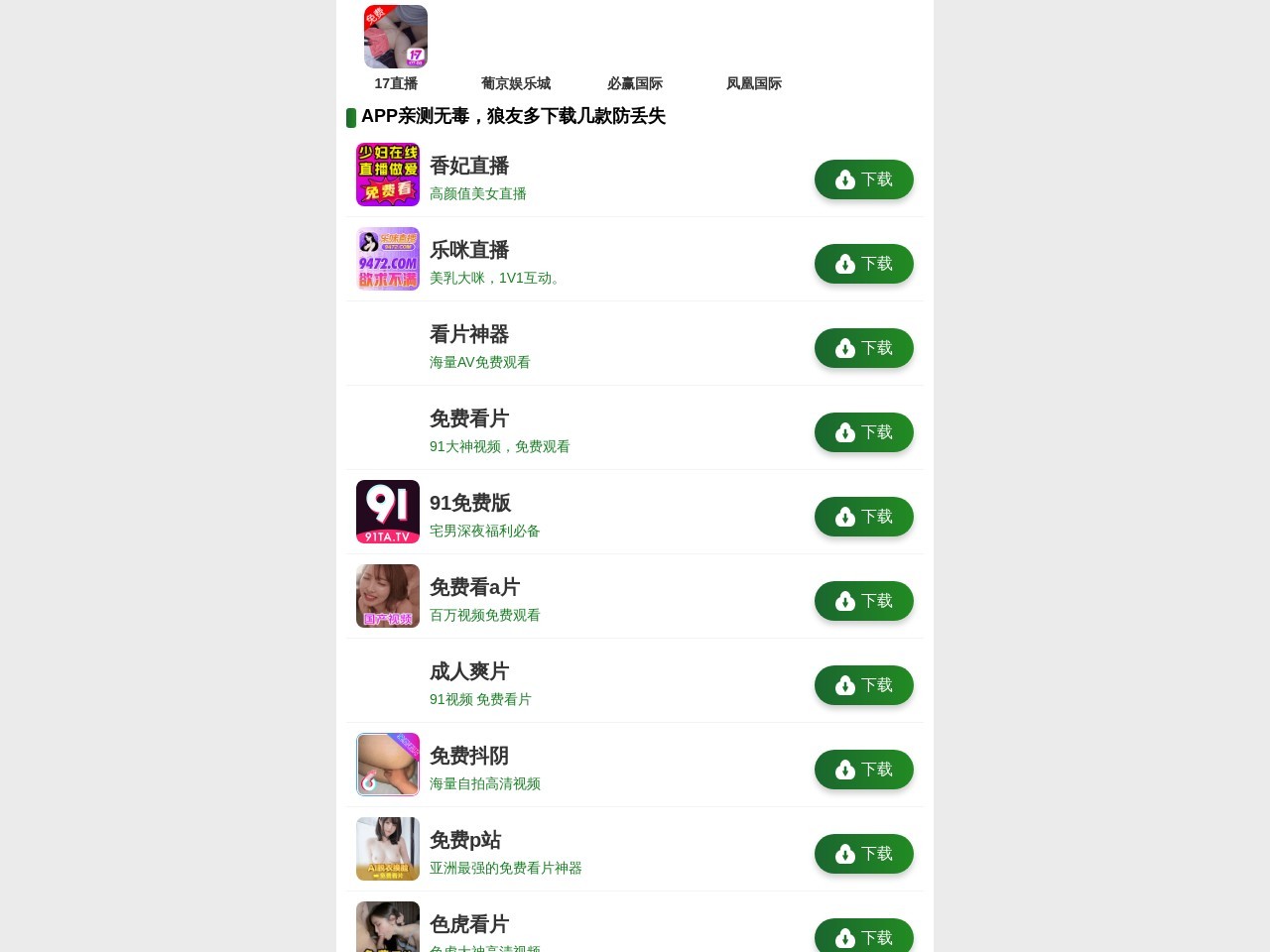Tap 下载 next to 看片神器
1270x952 pixels.
click(863, 348)
